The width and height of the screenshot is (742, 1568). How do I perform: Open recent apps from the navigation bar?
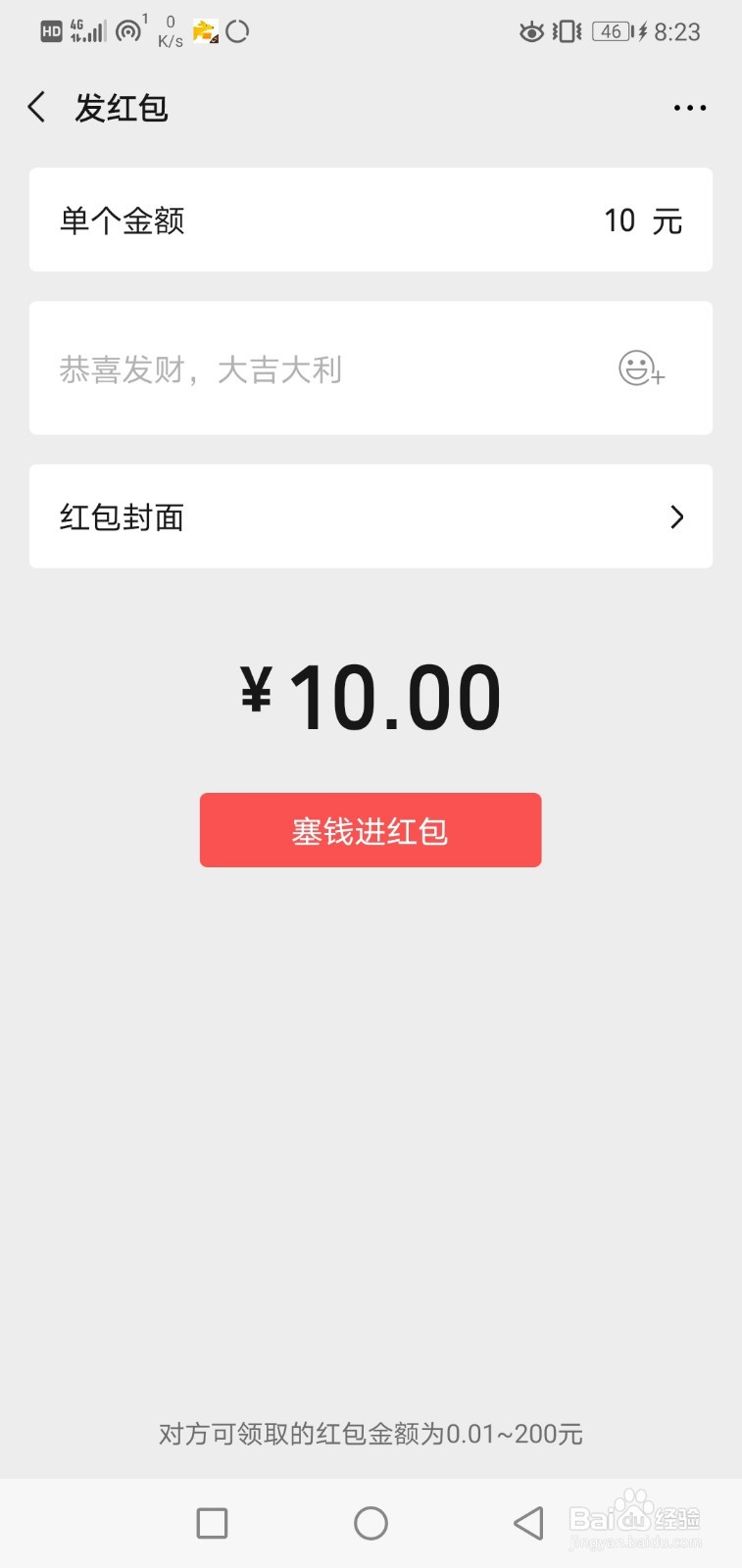tap(212, 1523)
